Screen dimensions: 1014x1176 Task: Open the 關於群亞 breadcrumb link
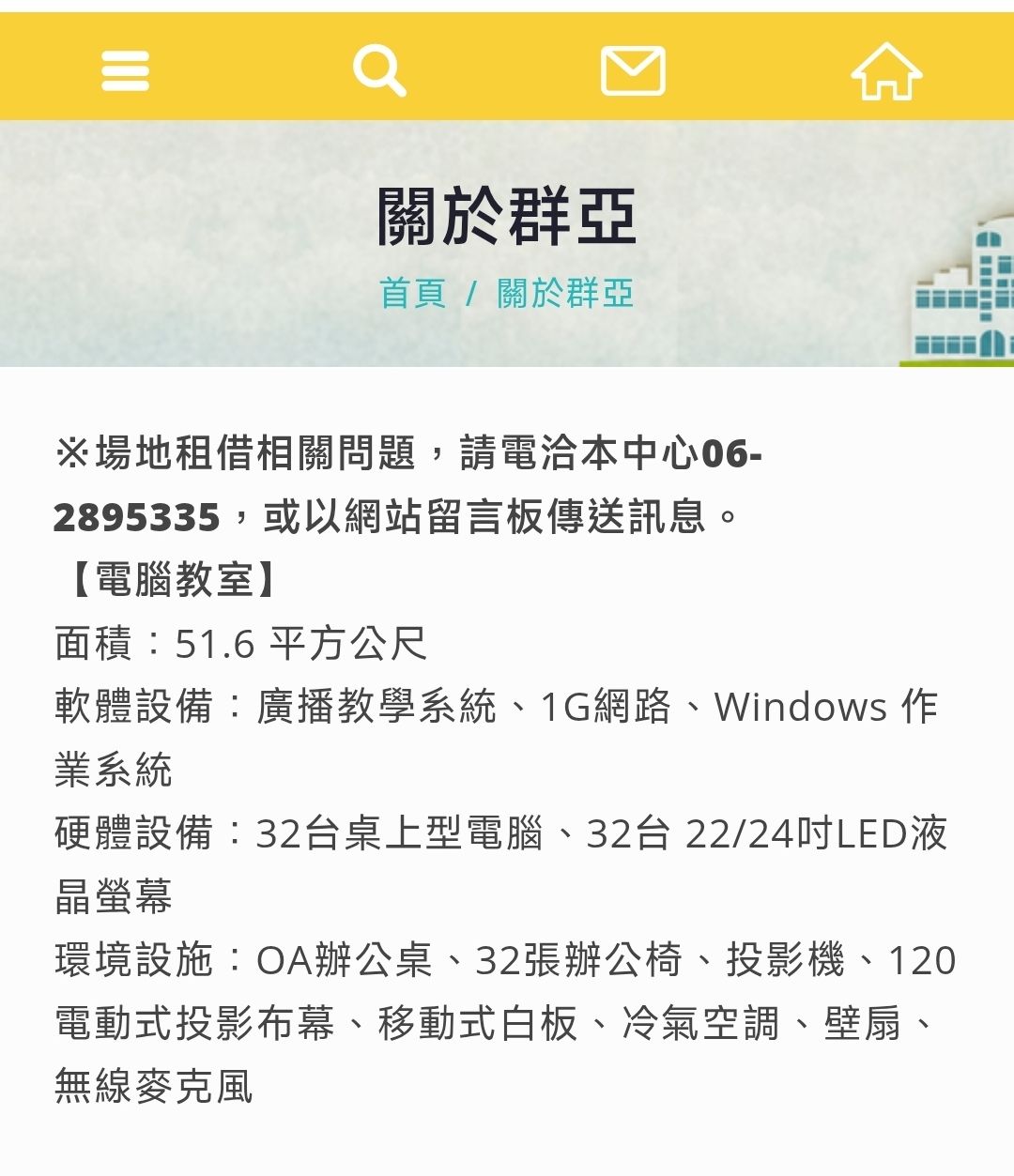[x=565, y=293]
